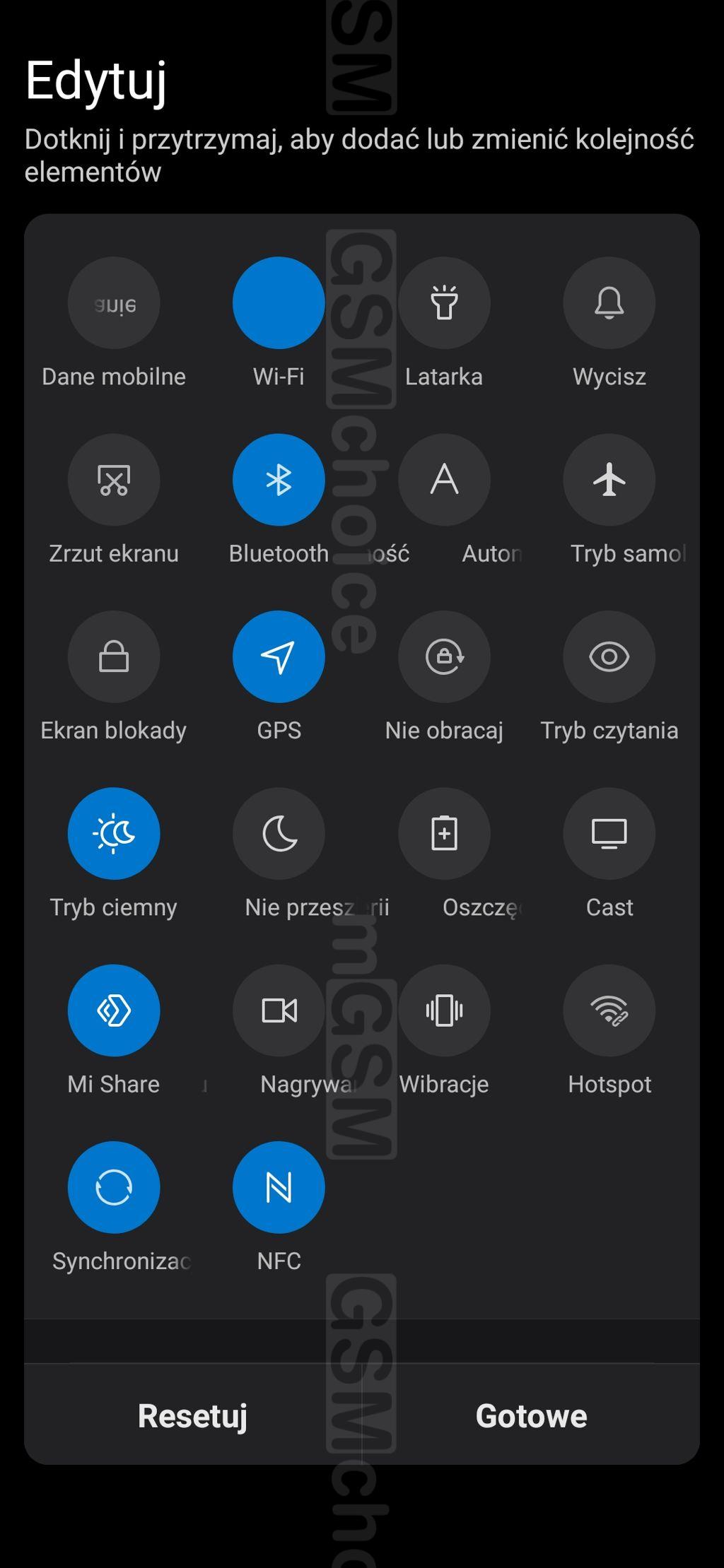Confirm with the Gotowe button
The image size is (724, 1568).
tap(531, 1415)
